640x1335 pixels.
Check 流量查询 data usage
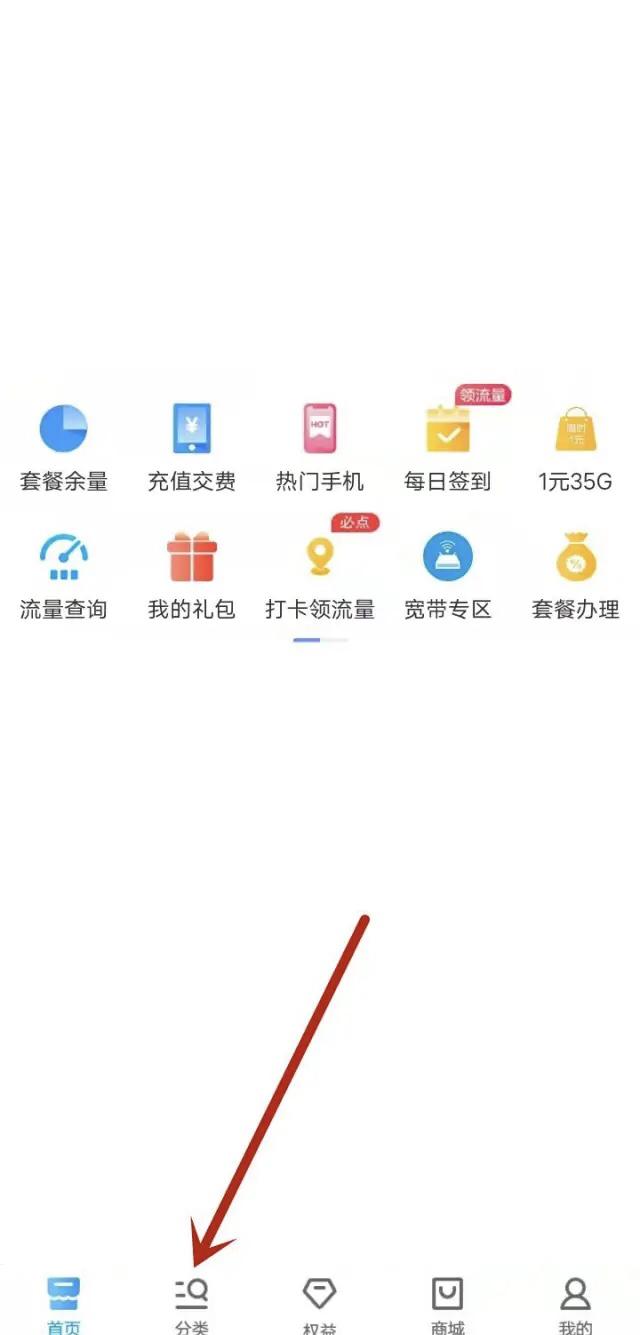63,575
